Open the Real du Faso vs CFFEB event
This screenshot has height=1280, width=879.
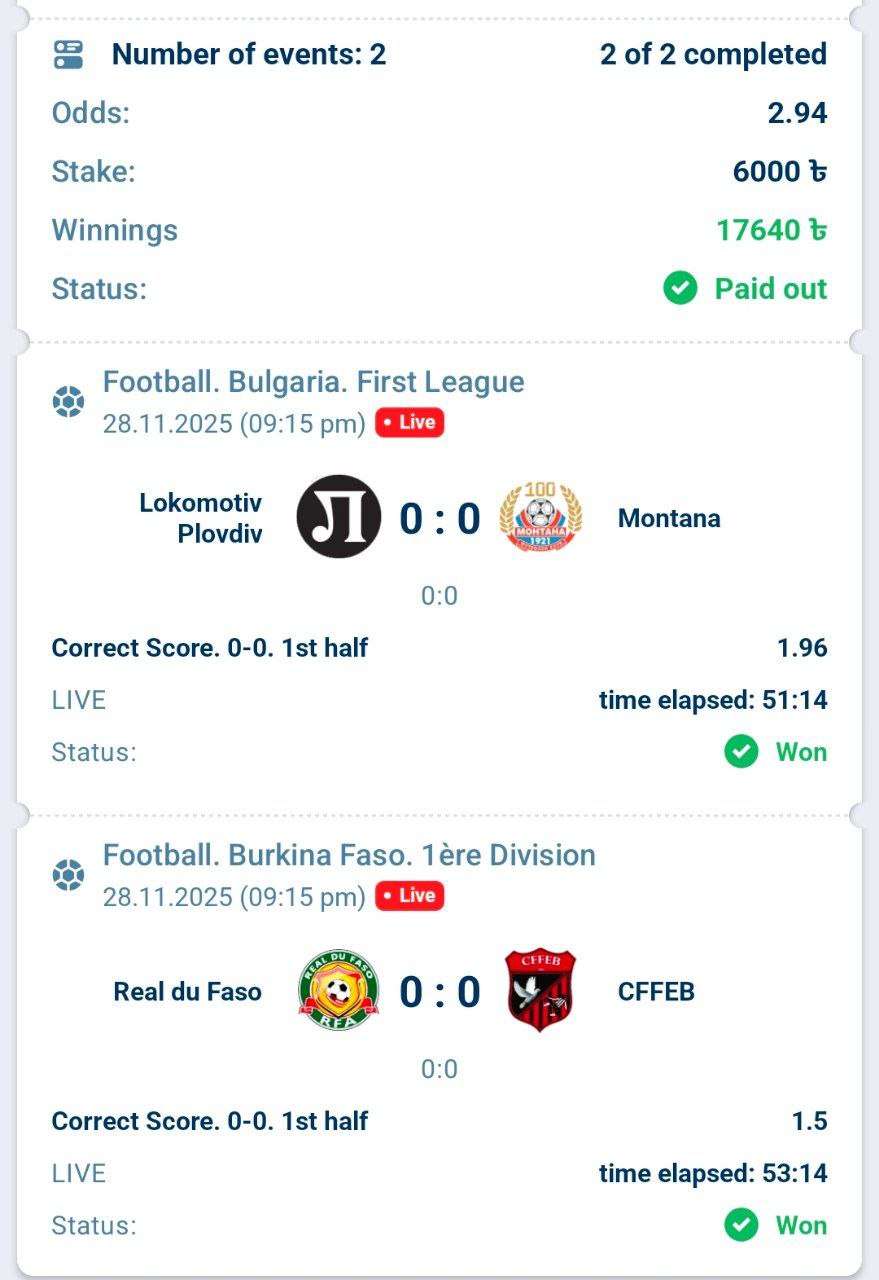tap(439, 991)
